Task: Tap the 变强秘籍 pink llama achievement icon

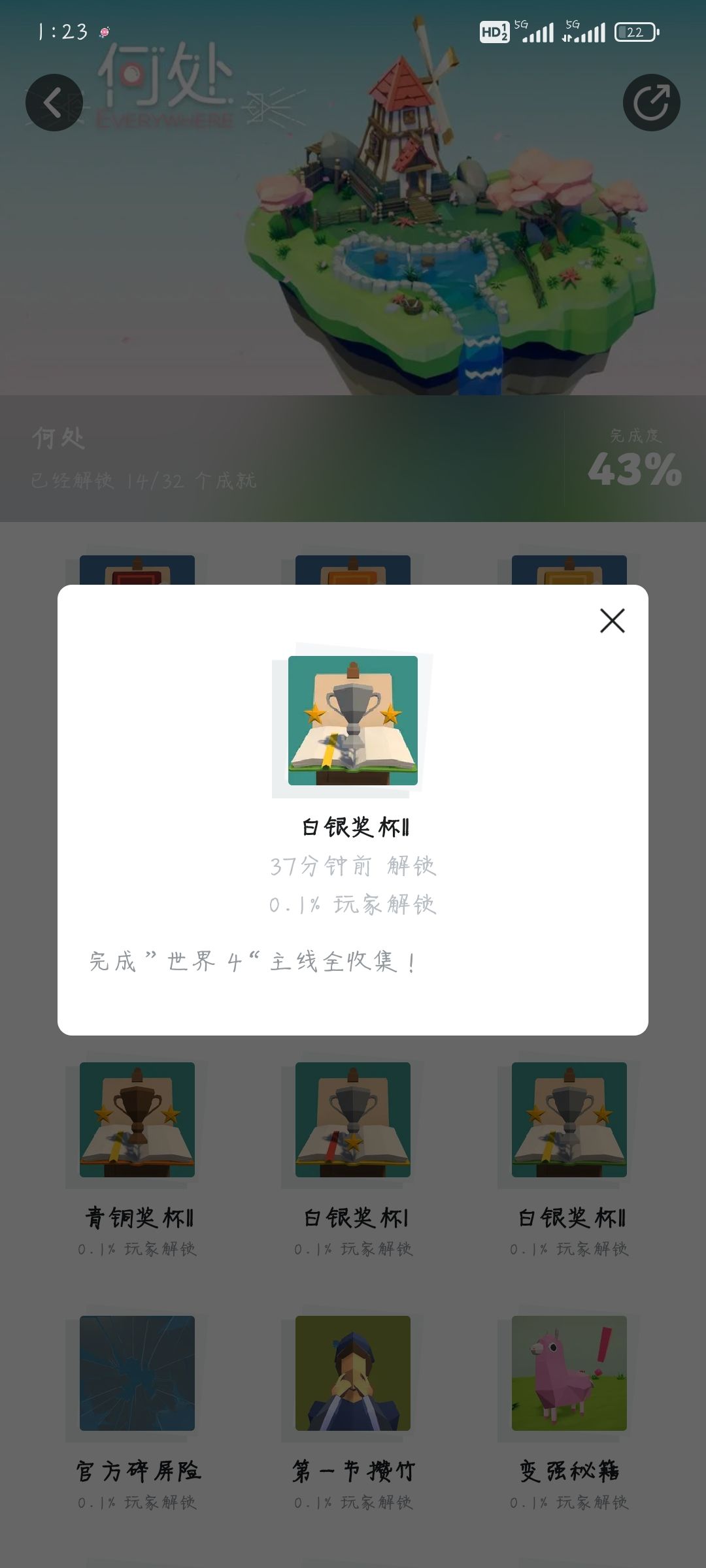Action: click(x=568, y=1379)
